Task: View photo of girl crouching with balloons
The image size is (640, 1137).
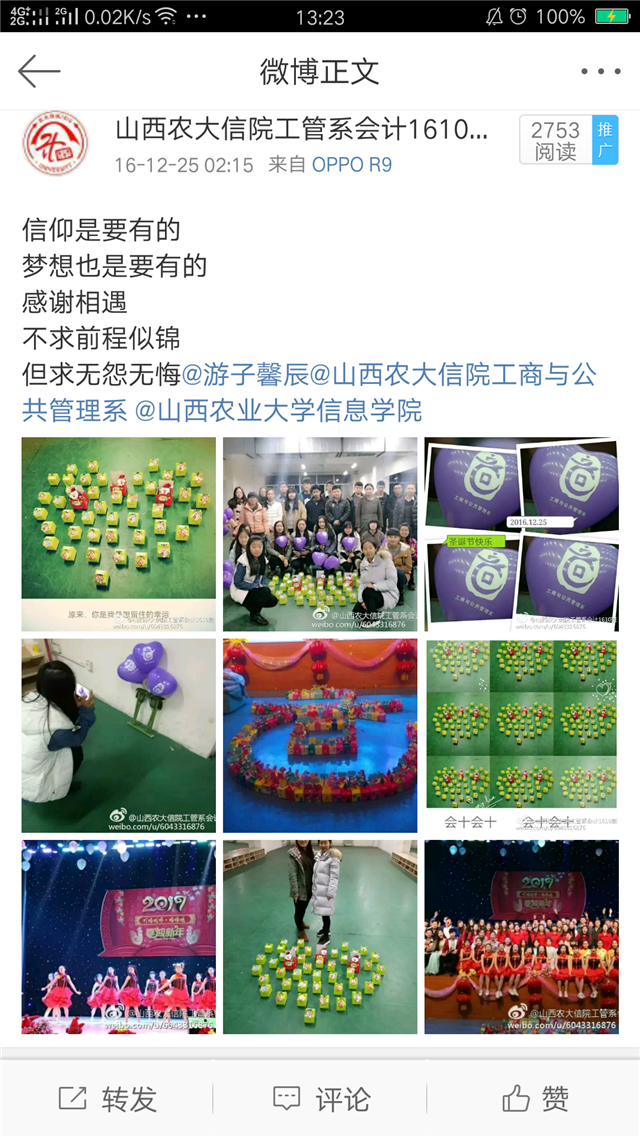Action: point(118,735)
